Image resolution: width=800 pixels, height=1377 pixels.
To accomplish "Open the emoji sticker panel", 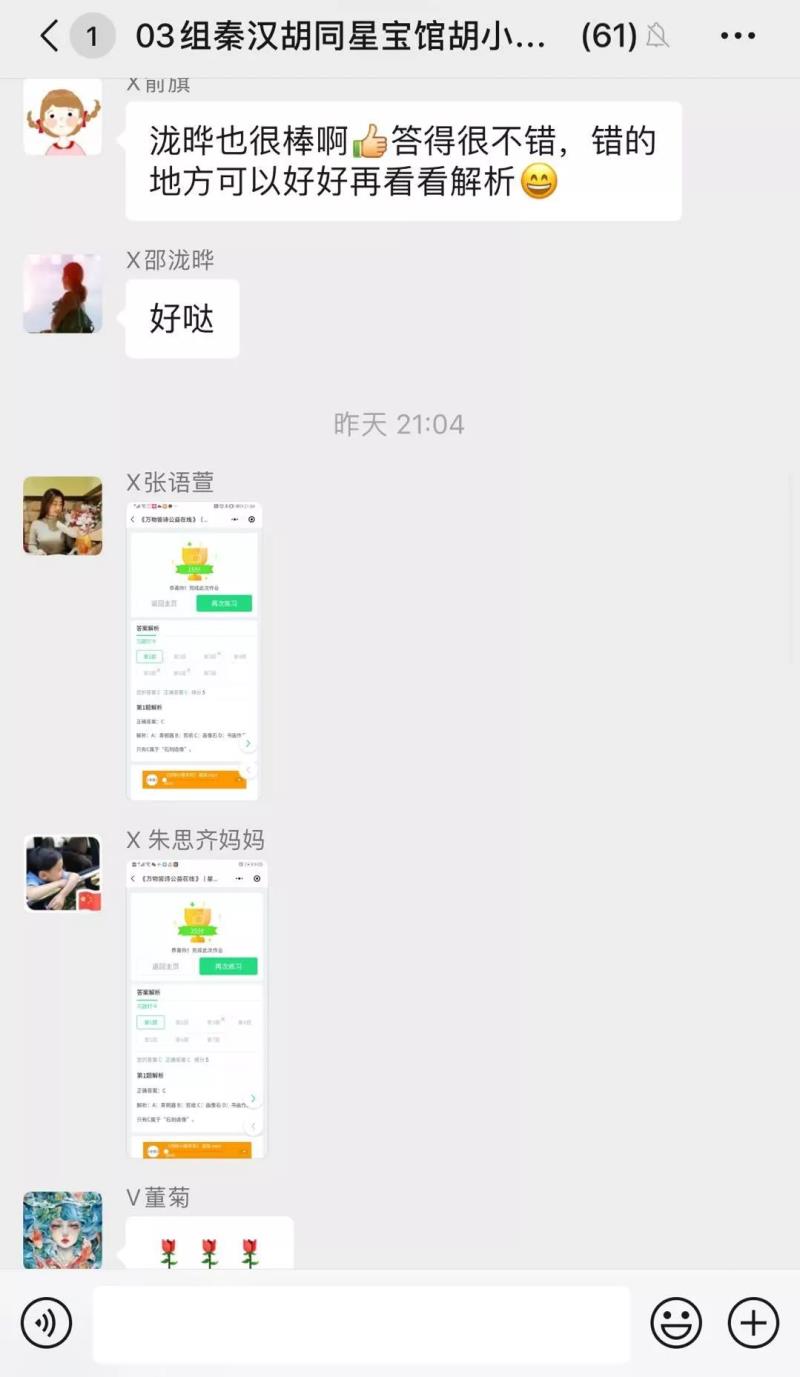I will 676,1324.
